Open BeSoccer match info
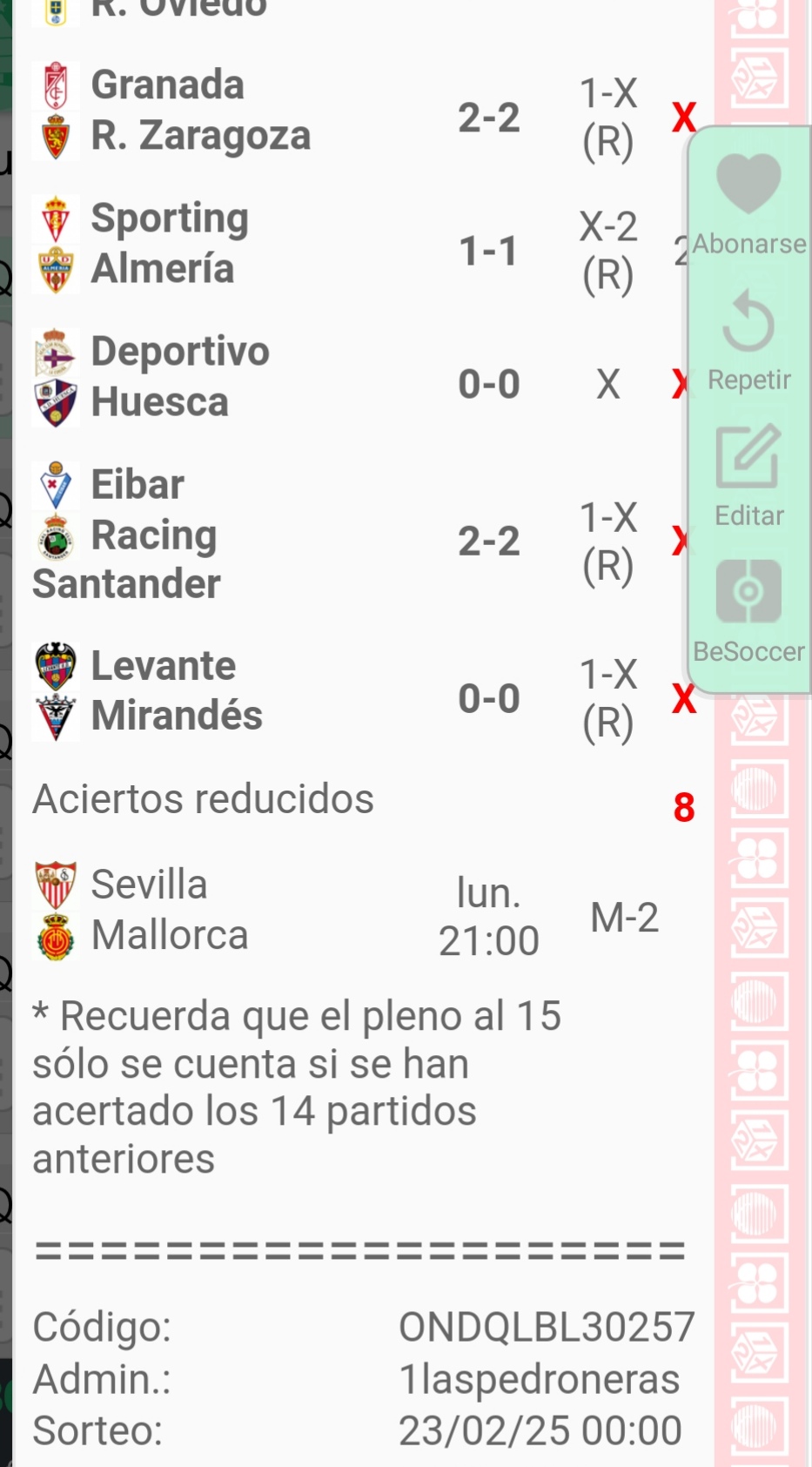Viewport: 812px width, 1467px height. point(748,594)
